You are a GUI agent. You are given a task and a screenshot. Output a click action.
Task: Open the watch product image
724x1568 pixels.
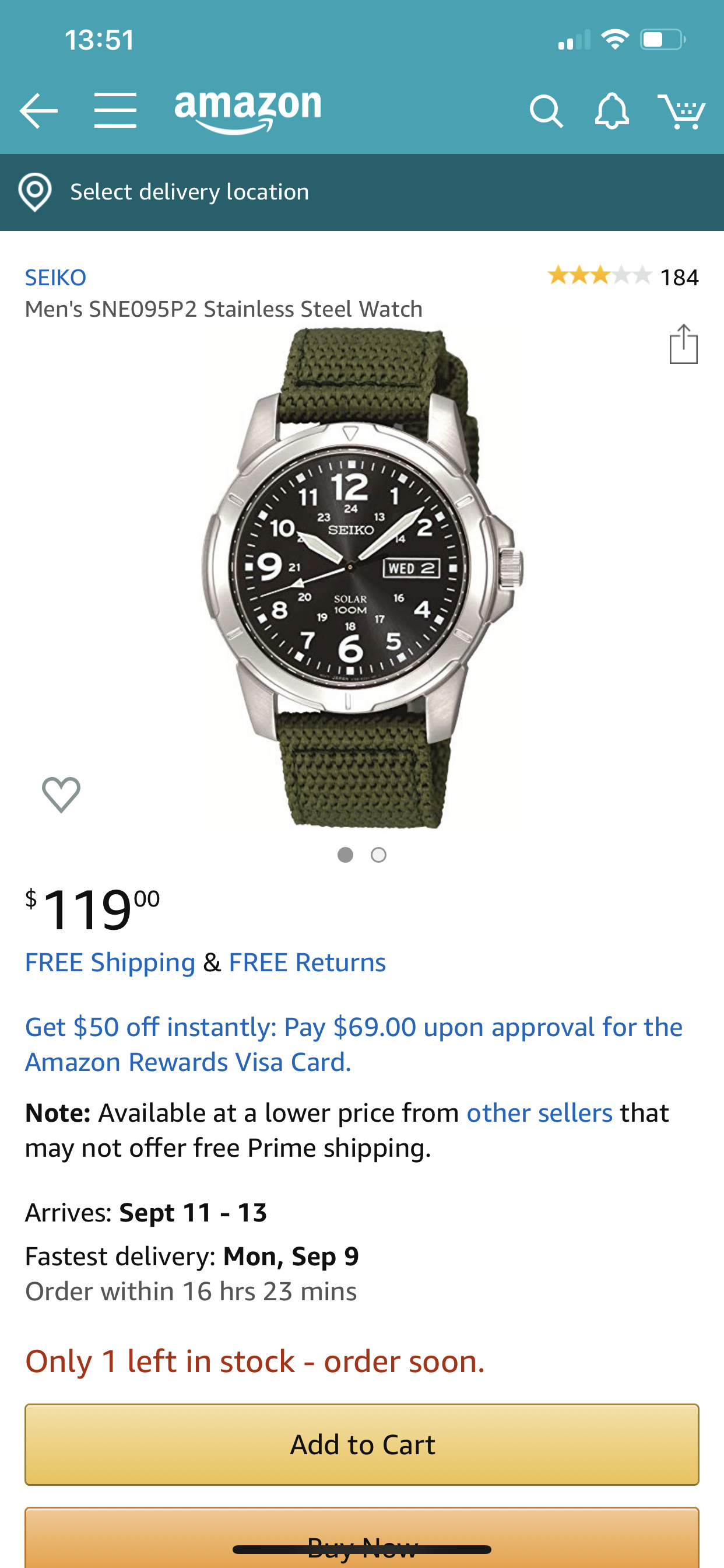(362, 578)
